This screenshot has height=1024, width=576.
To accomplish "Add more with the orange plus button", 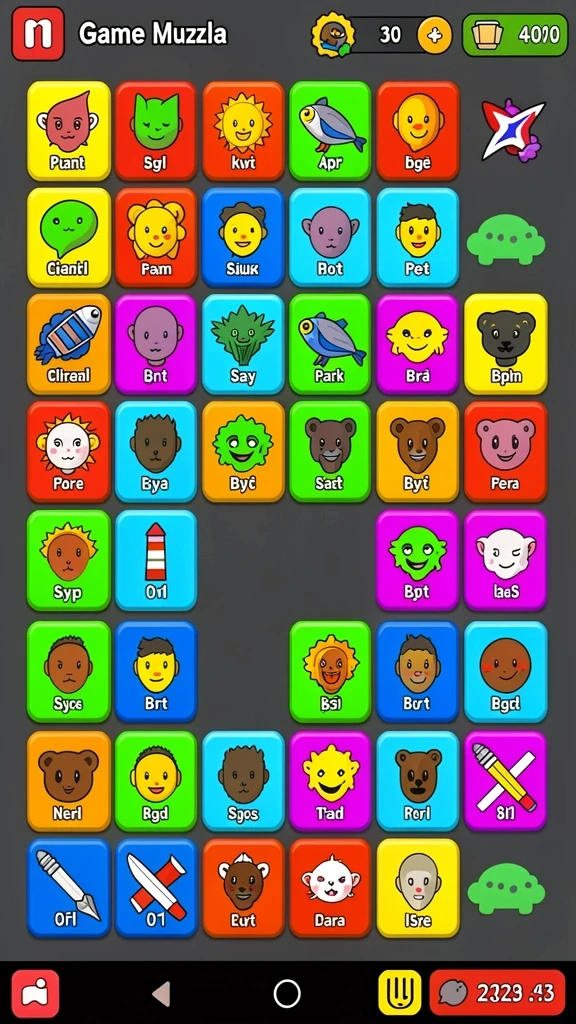I will point(434,35).
